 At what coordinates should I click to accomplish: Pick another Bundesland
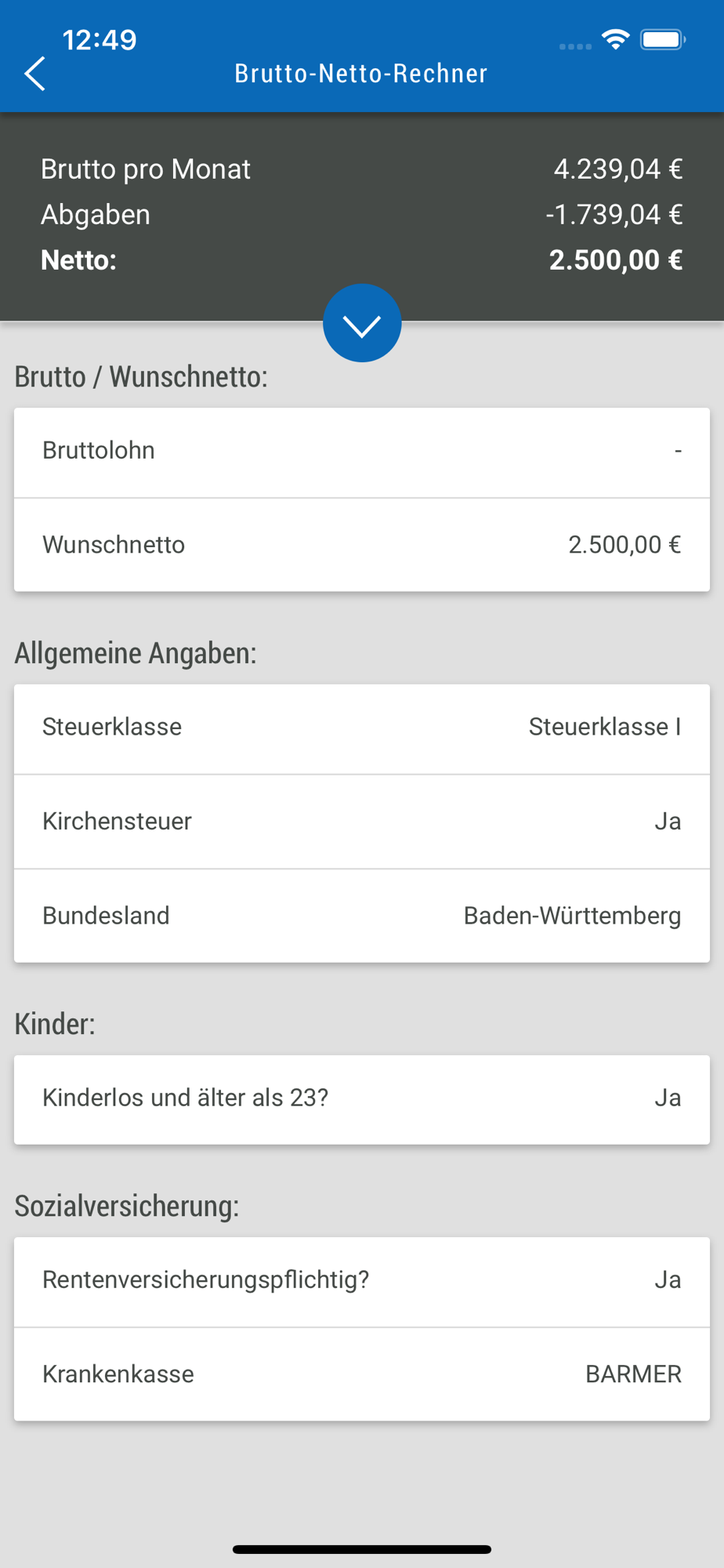(362, 916)
